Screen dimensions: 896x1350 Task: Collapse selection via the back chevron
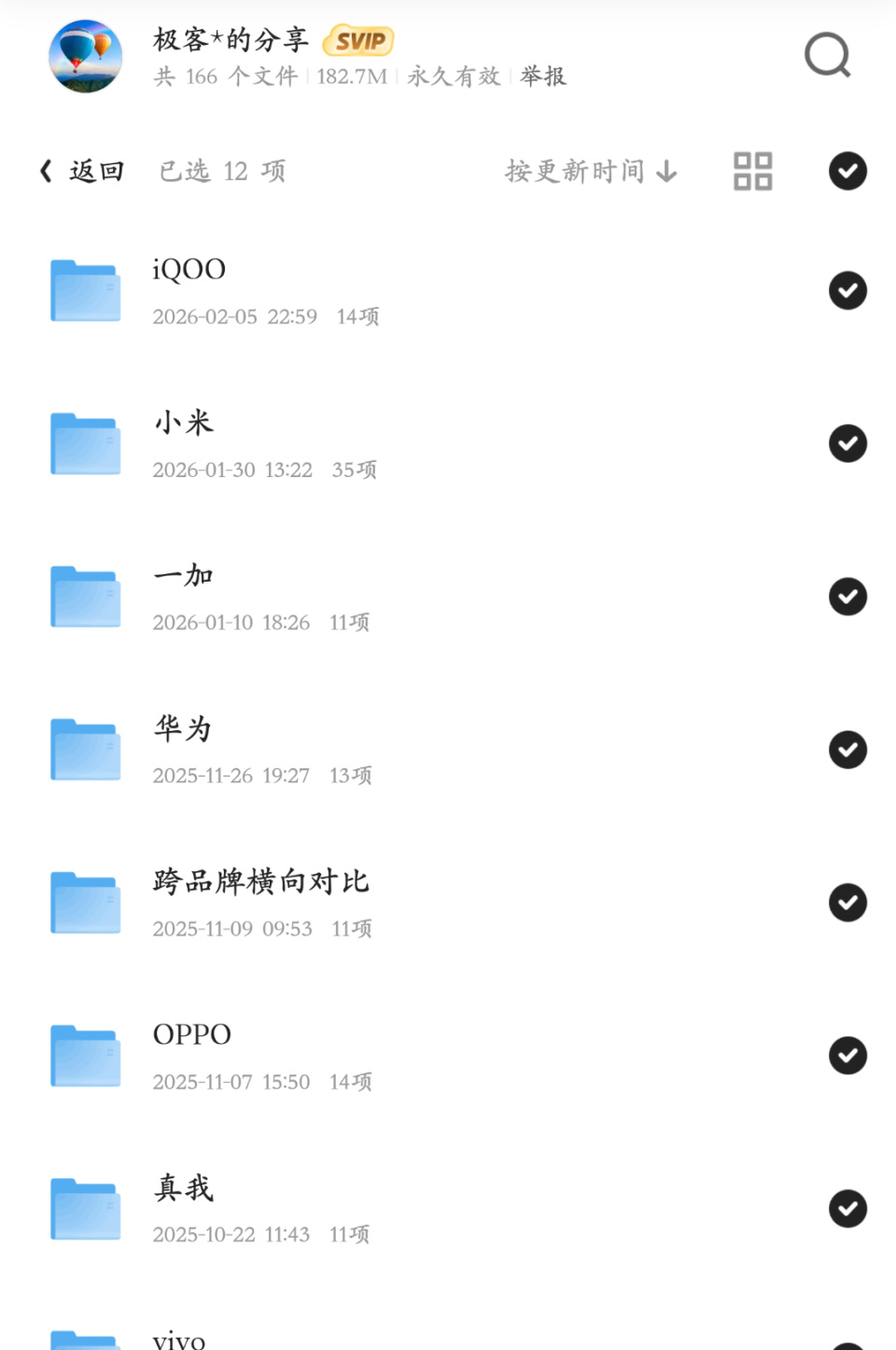(x=44, y=170)
